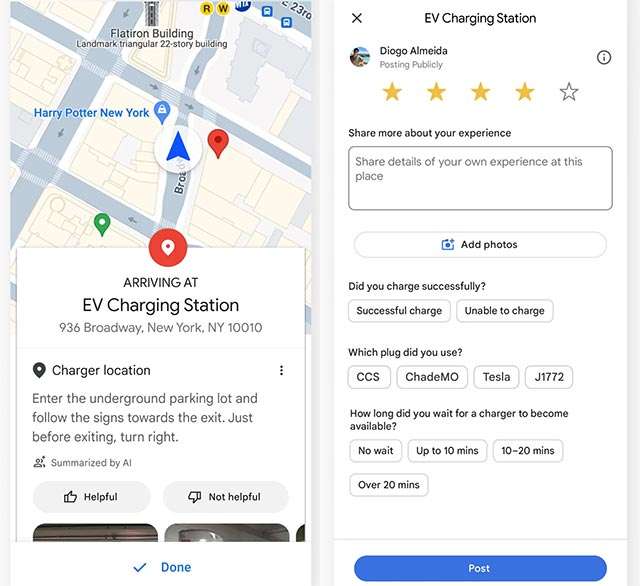Select the Unable to charge chip

tap(504, 311)
